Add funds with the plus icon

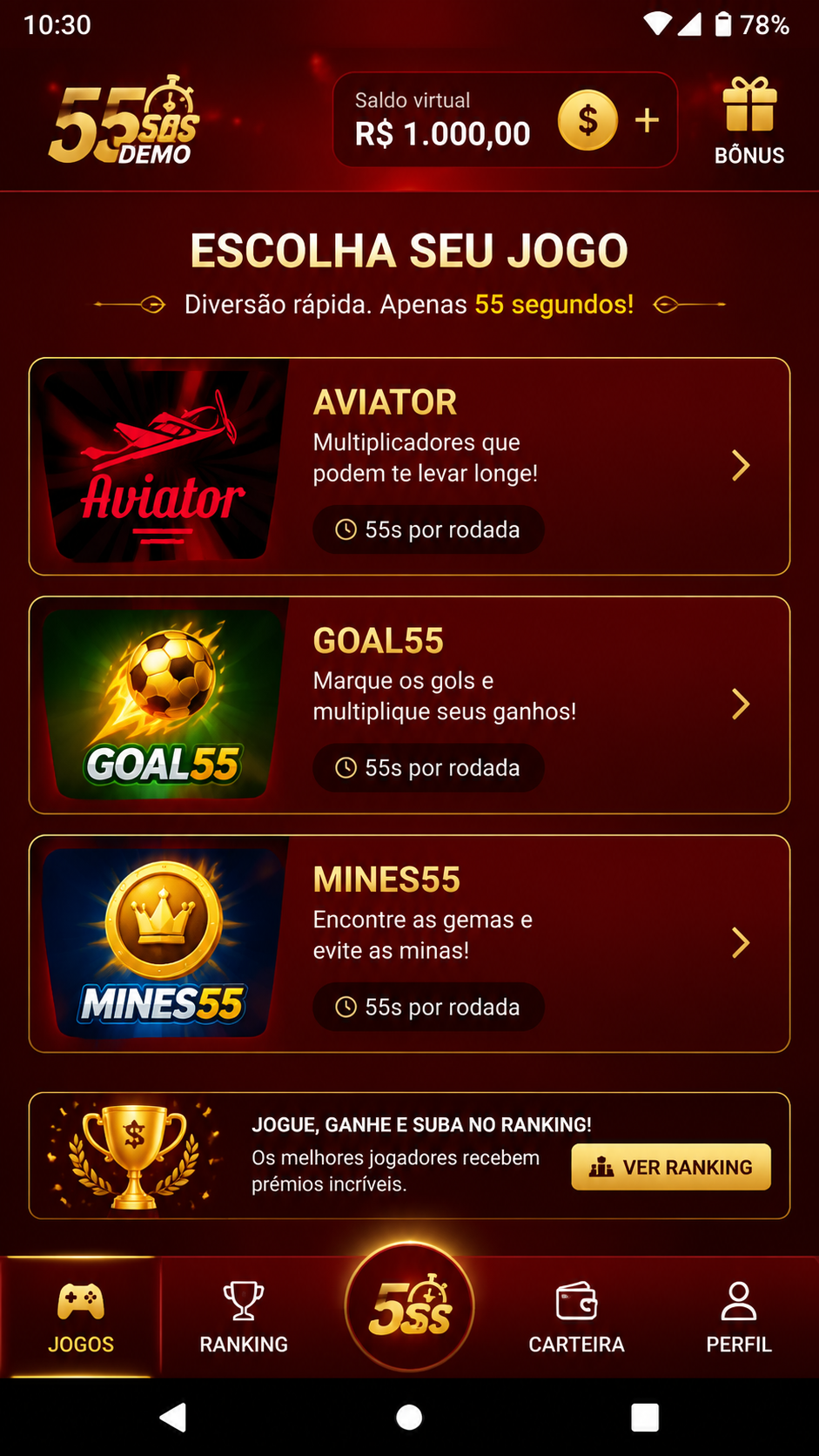(x=647, y=120)
